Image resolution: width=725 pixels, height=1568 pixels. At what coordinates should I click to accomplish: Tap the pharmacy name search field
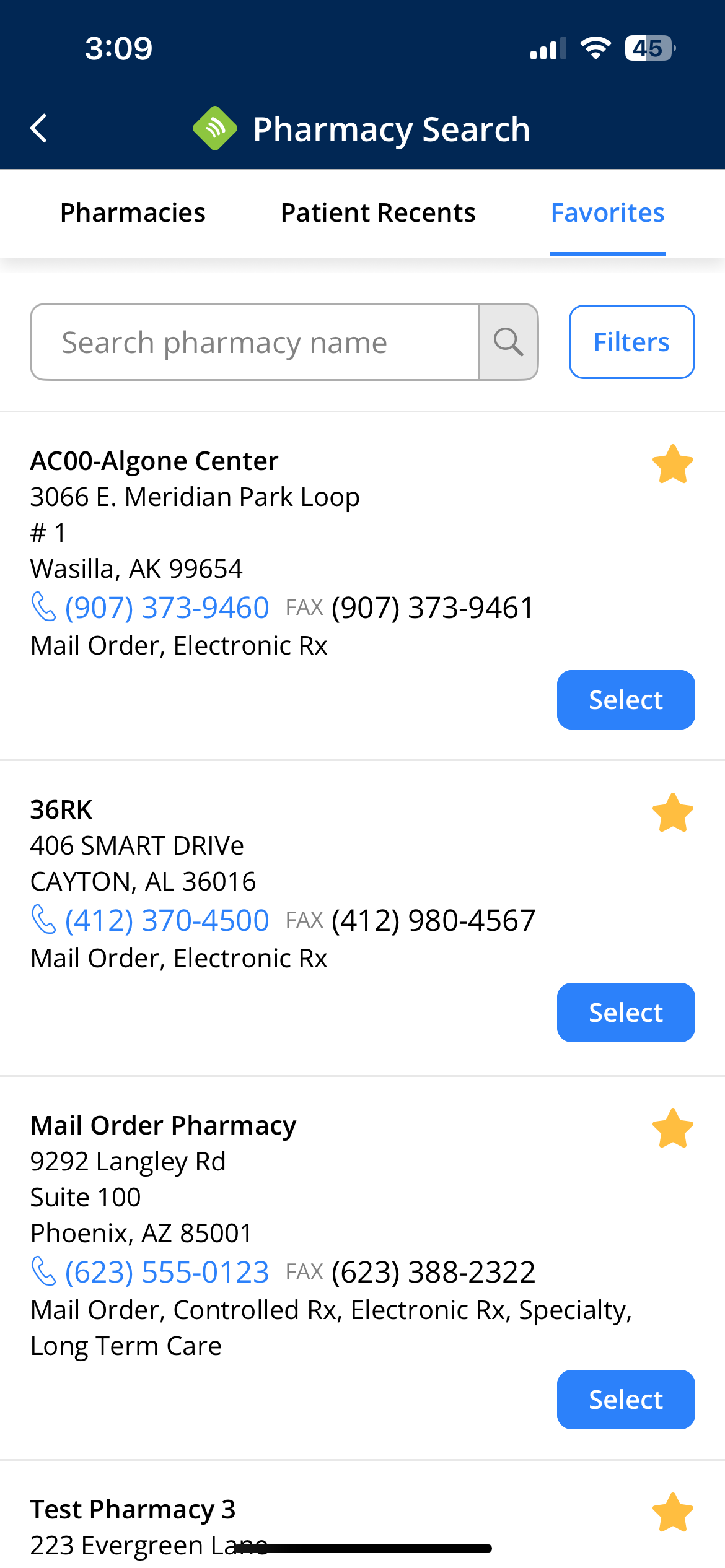[x=248, y=341]
